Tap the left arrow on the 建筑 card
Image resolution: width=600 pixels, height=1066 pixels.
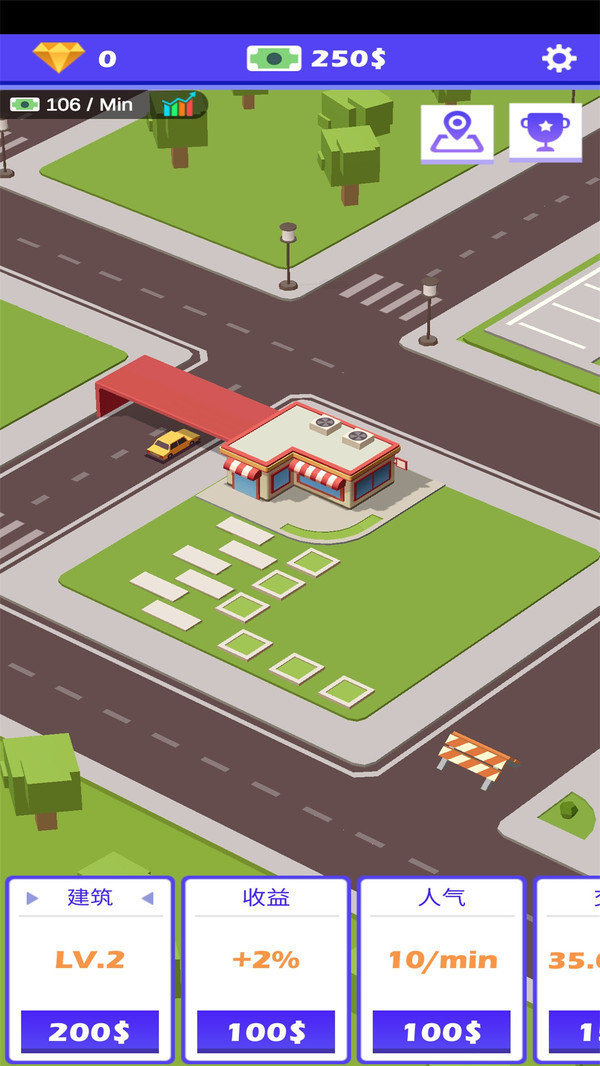(x=32, y=898)
